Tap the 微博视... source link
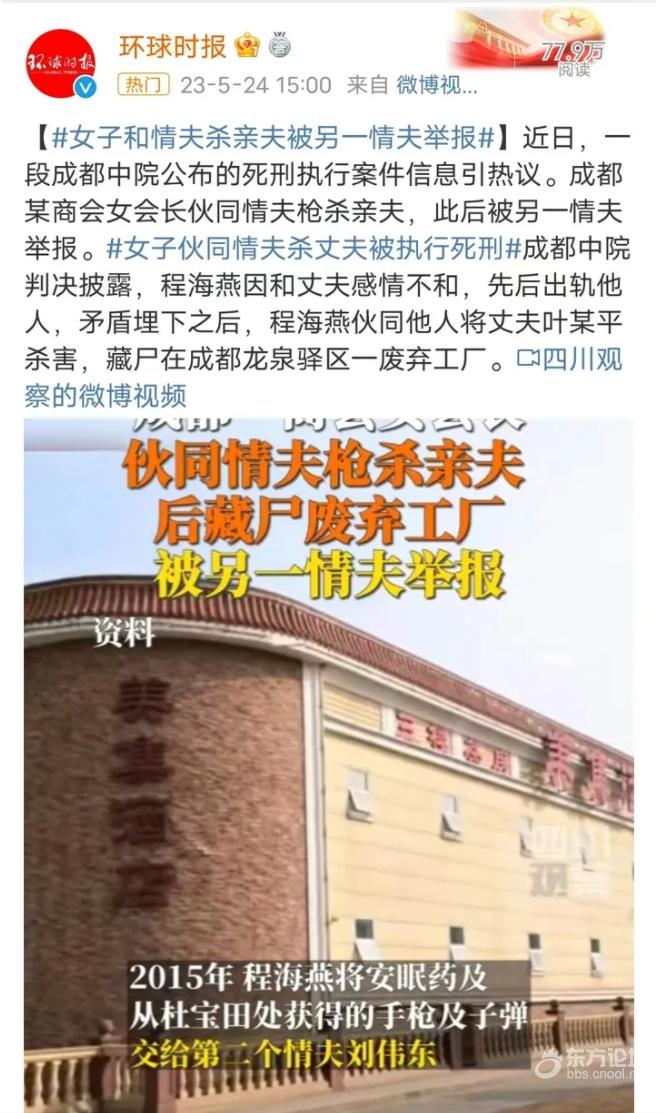Viewport: 662px width, 1113px height. pos(437,86)
